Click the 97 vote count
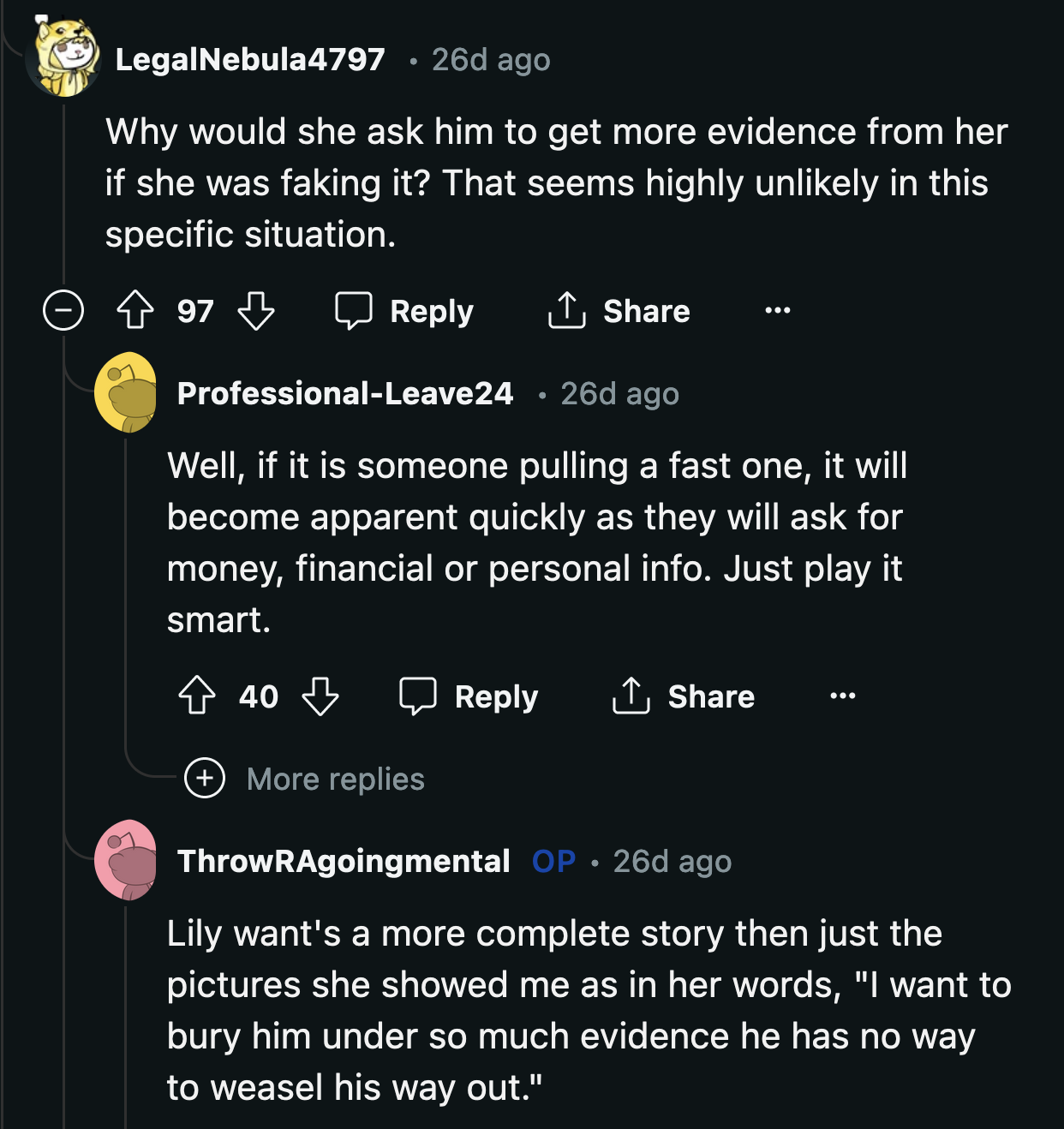1064x1129 pixels. (x=194, y=311)
